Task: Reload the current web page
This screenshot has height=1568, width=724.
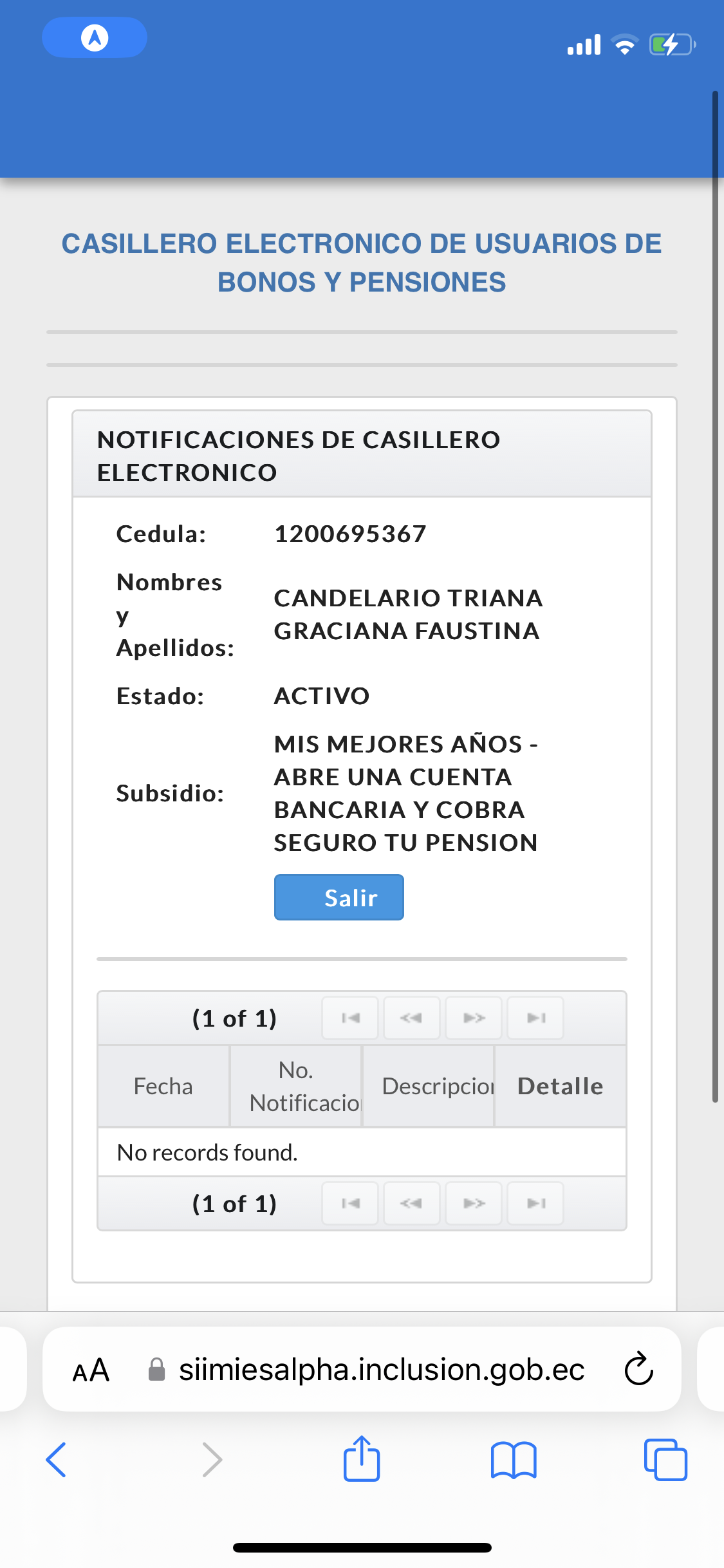Action: (638, 1370)
